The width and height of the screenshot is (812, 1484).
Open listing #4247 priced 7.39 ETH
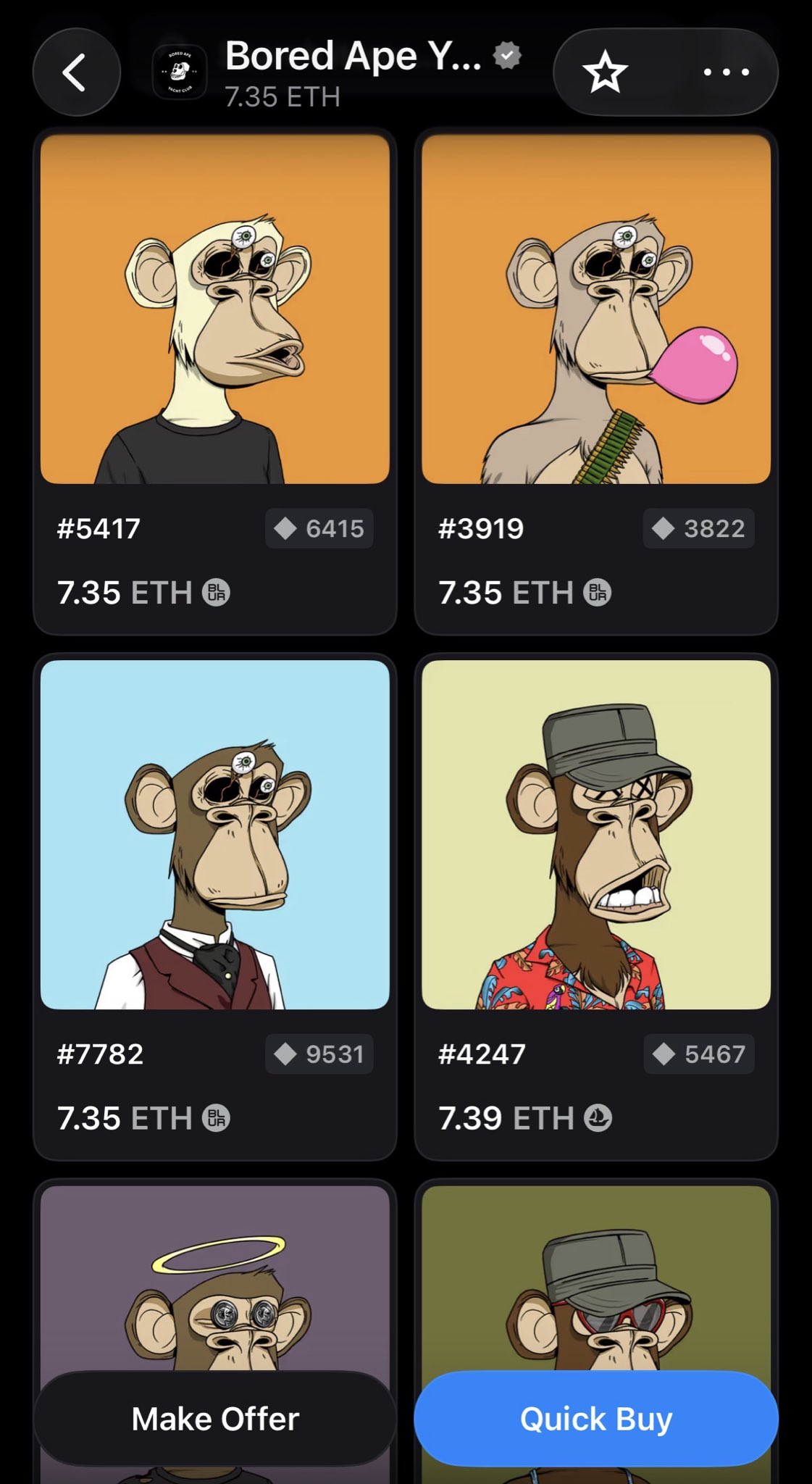pyautogui.click(x=595, y=835)
